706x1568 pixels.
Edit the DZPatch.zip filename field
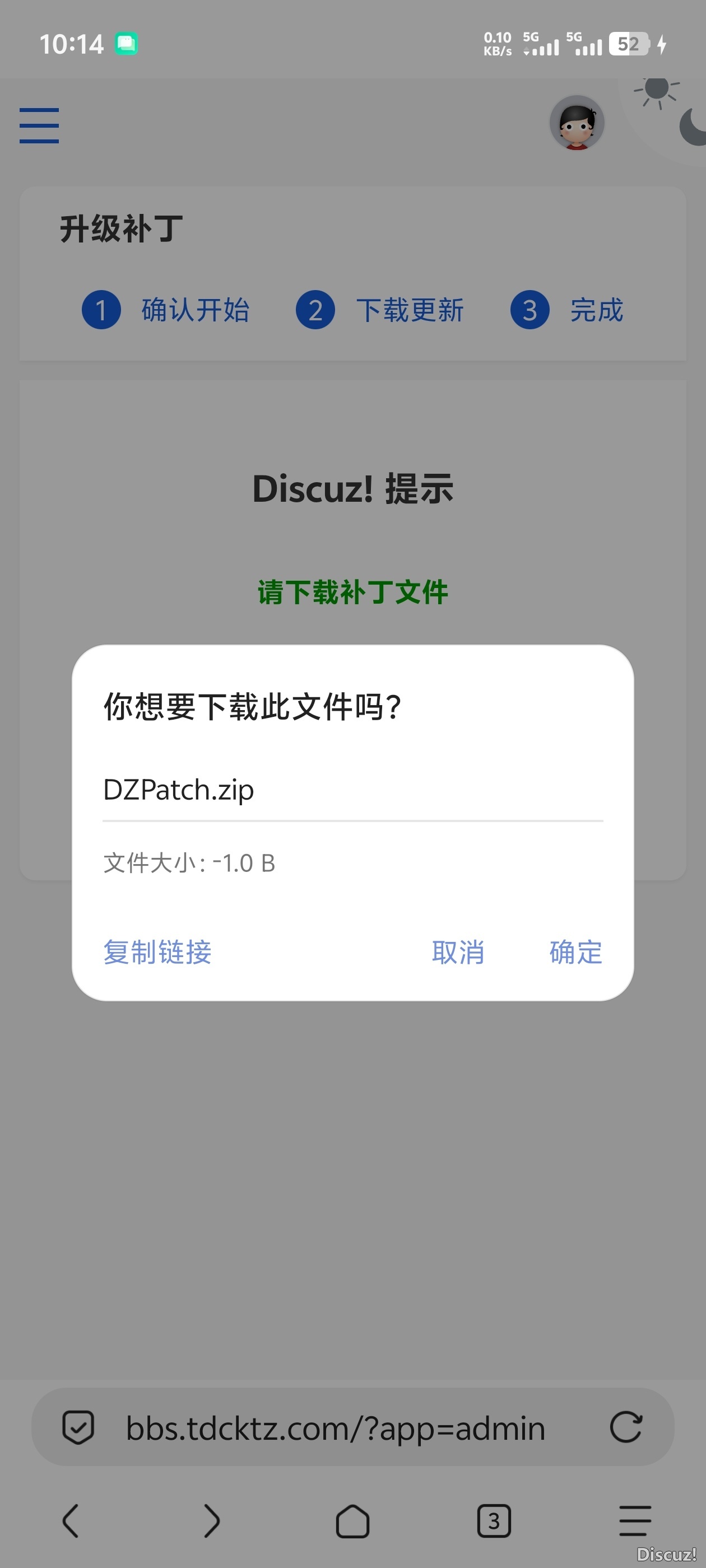[352, 790]
